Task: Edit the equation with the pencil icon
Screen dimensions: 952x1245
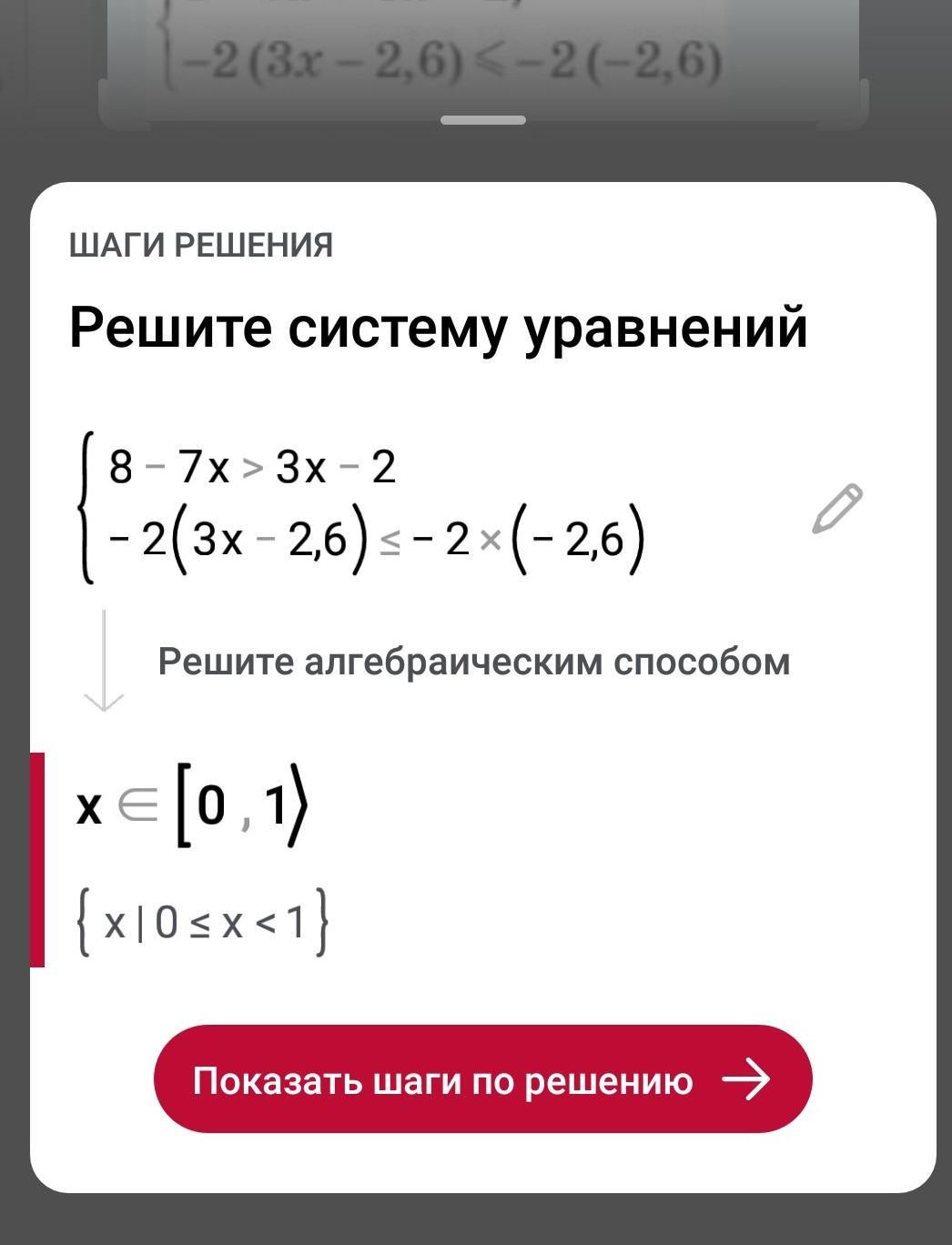Action: point(836,508)
